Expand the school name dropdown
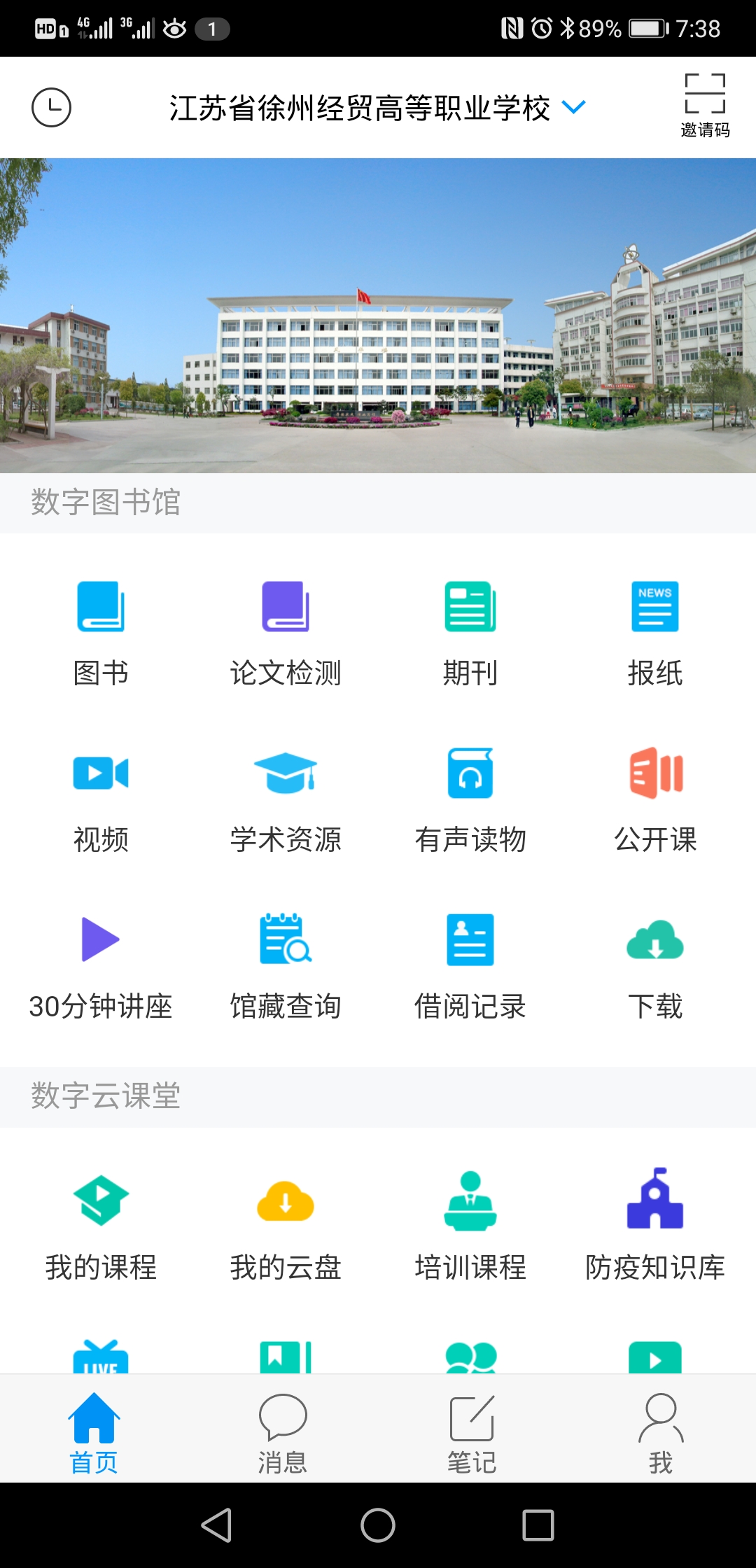Screen dimensions: 756x1568 click(574, 107)
